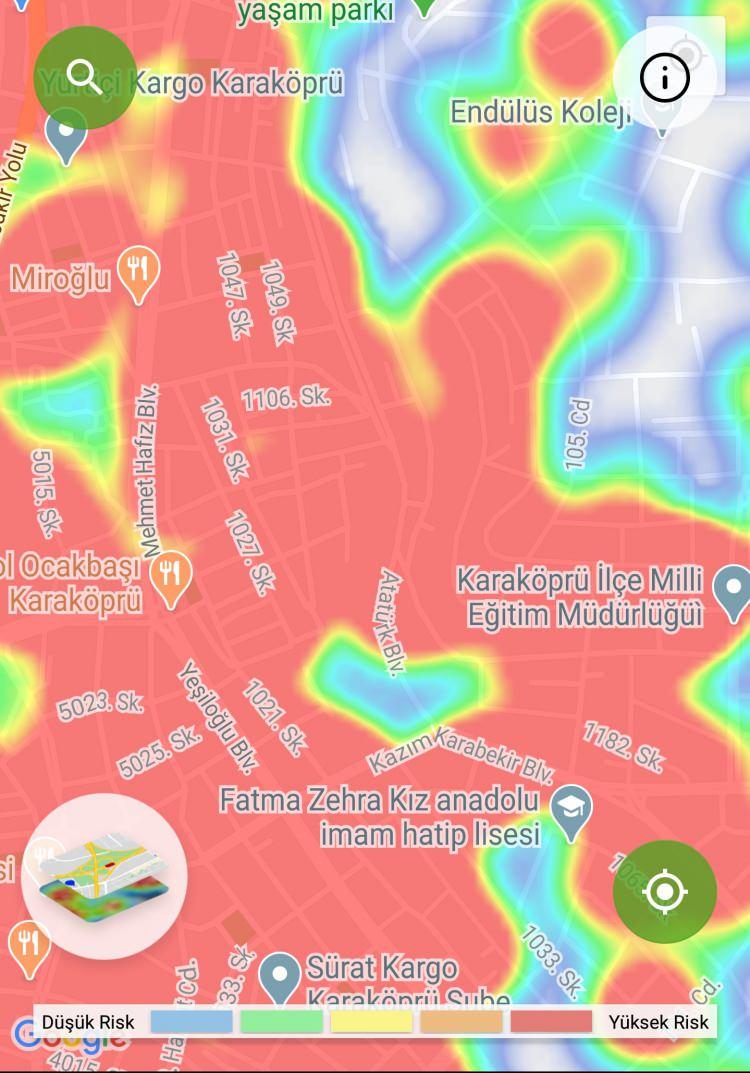Select the Ocakbaşı Karaköprü restaurant marker
The height and width of the screenshot is (1073, 750).
coord(171,575)
